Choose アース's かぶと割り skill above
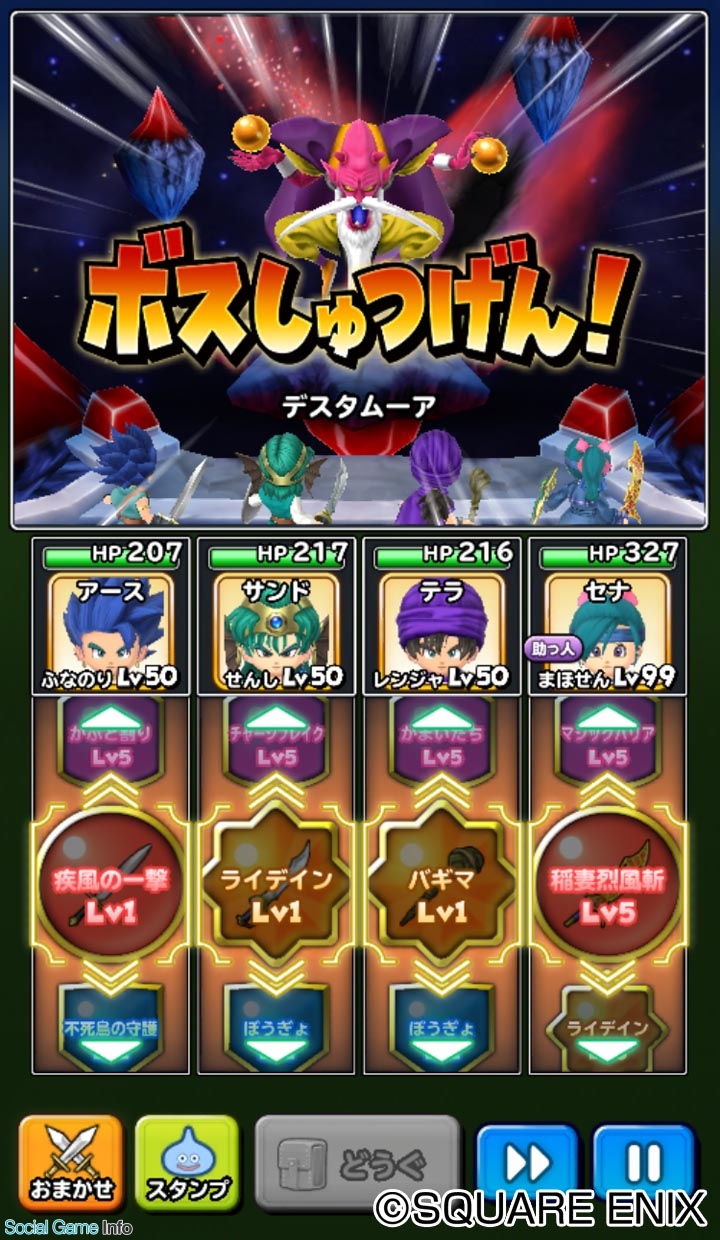The width and height of the screenshot is (720, 1240). pyautogui.click(x=110, y=742)
